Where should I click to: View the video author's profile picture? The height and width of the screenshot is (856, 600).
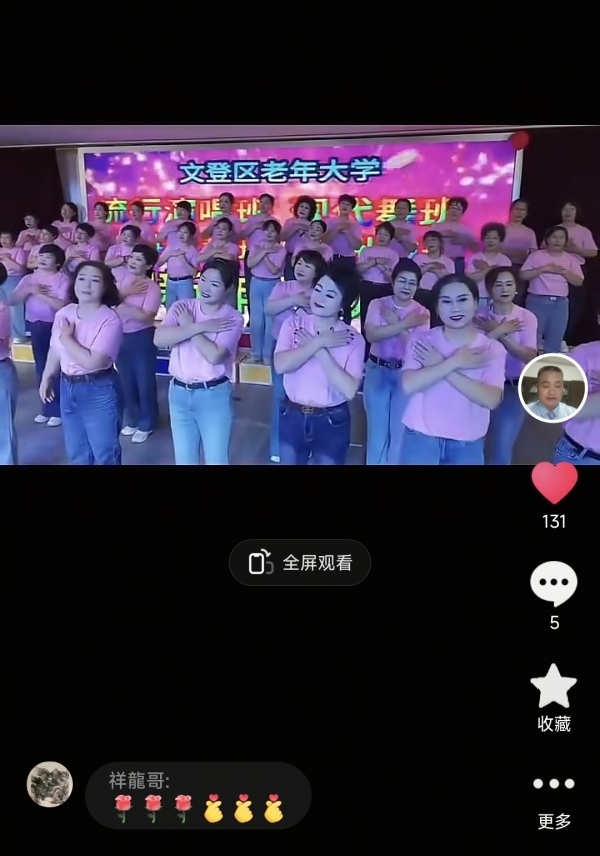tap(553, 388)
